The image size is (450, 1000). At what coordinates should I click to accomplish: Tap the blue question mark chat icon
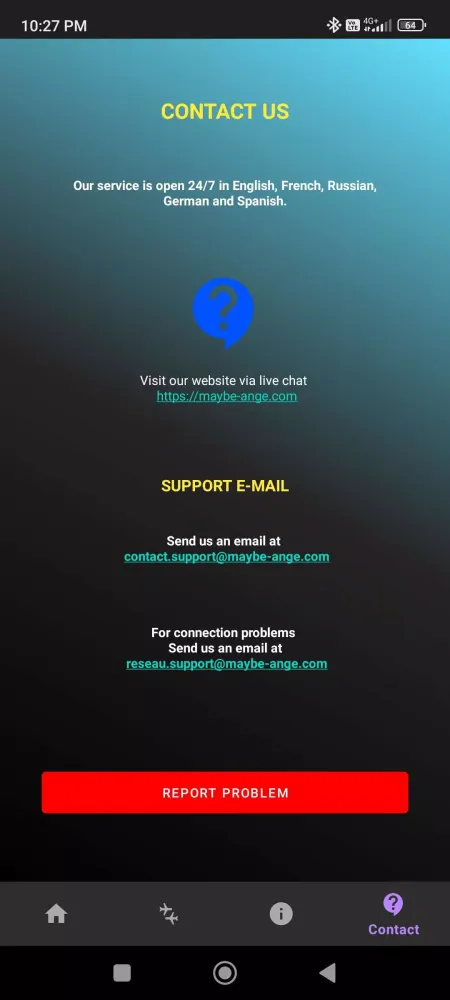224,312
